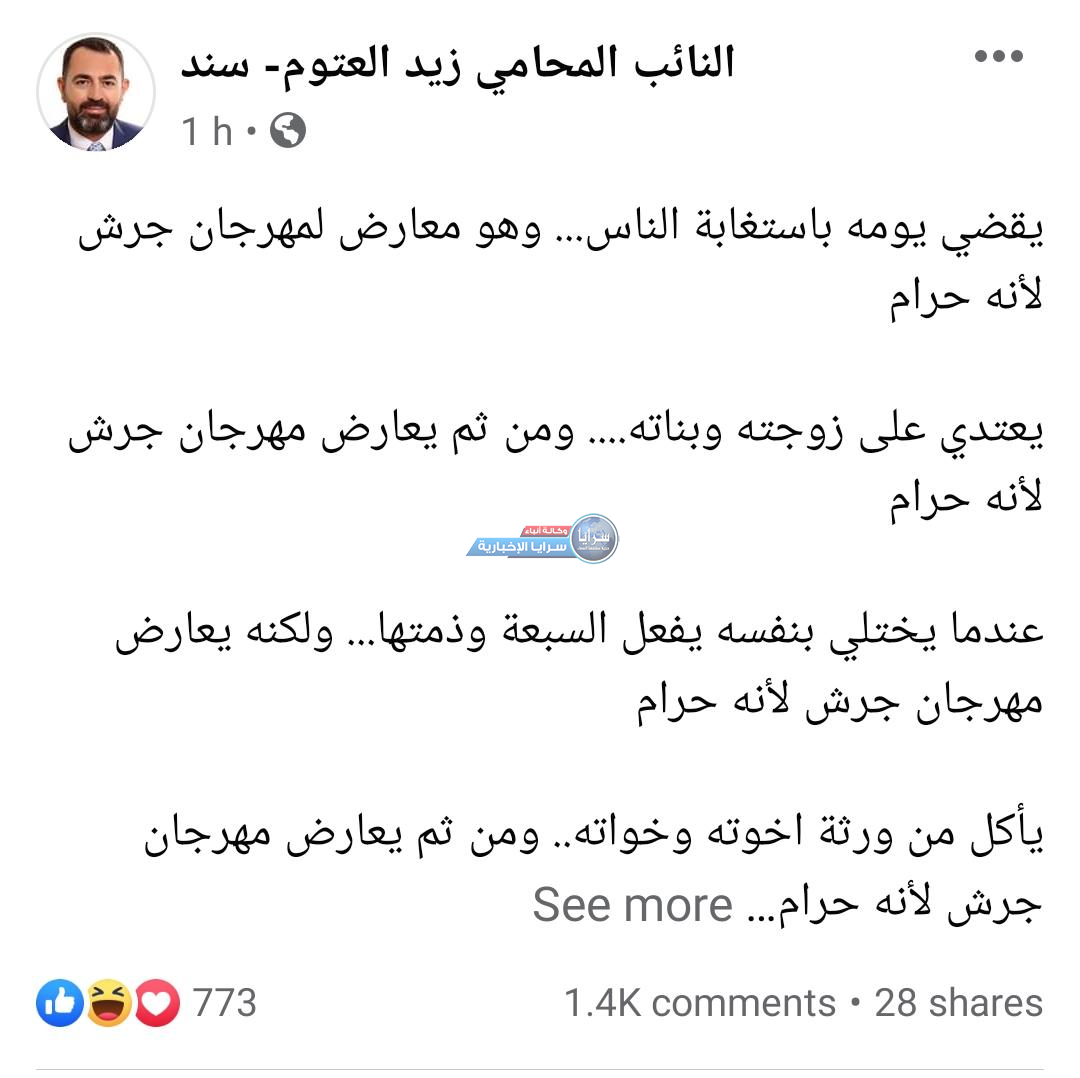This screenshot has height=1078, width=1080.
Task: Expand the post with See more
Action: [x=633, y=905]
